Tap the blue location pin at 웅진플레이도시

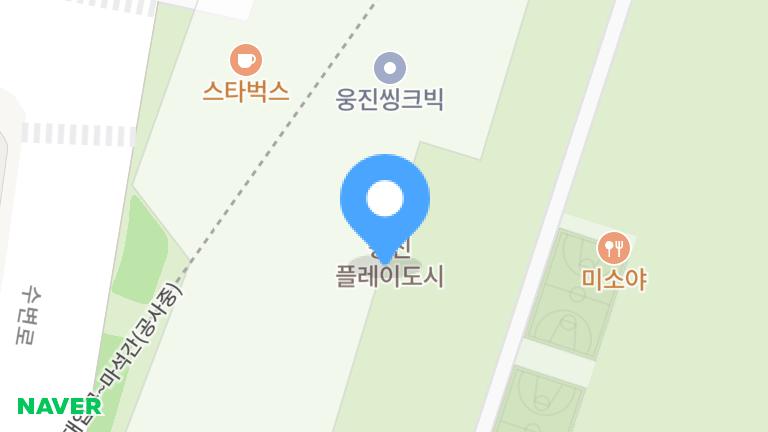(x=385, y=200)
